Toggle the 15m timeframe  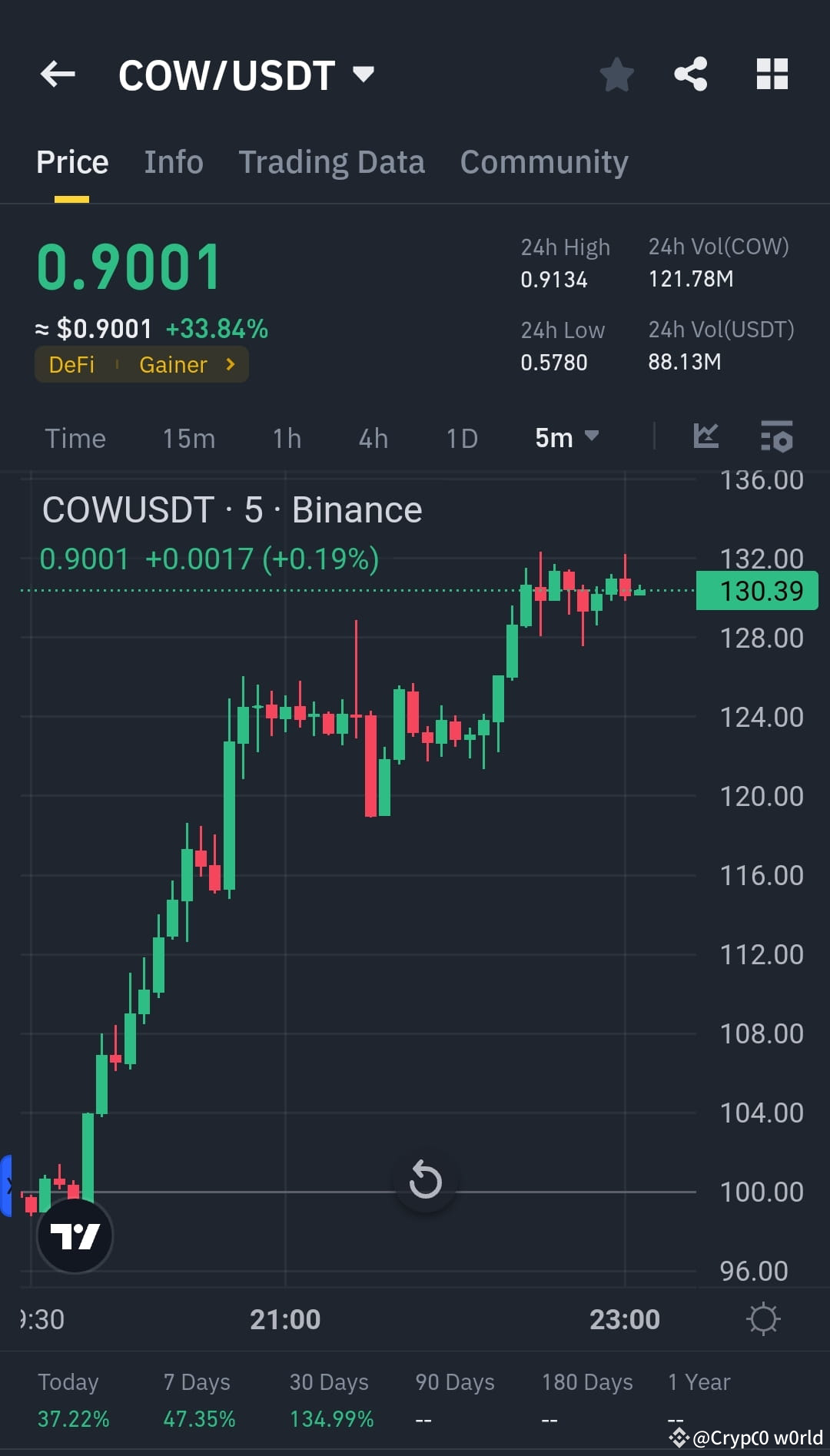point(188,438)
